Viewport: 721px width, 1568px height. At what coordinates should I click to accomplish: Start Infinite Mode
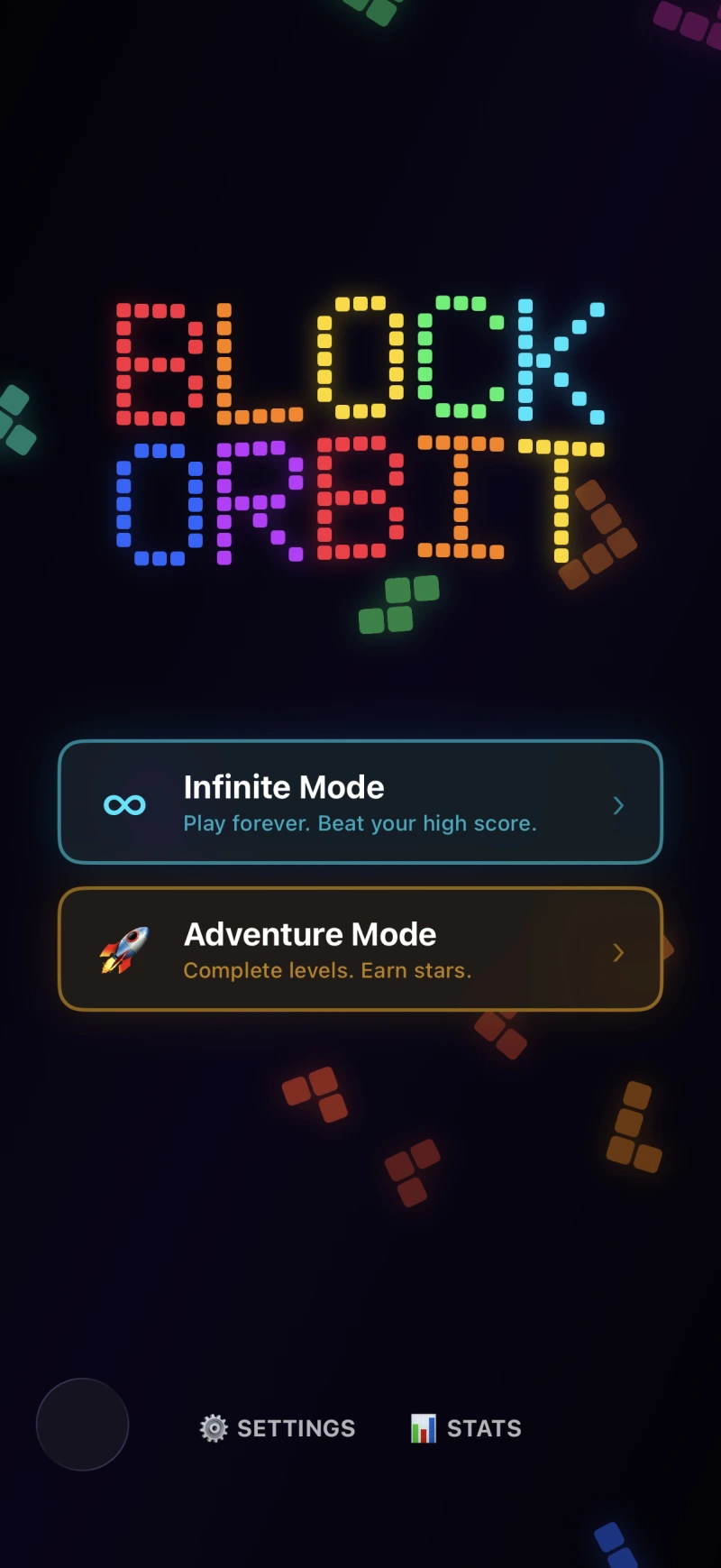point(360,802)
